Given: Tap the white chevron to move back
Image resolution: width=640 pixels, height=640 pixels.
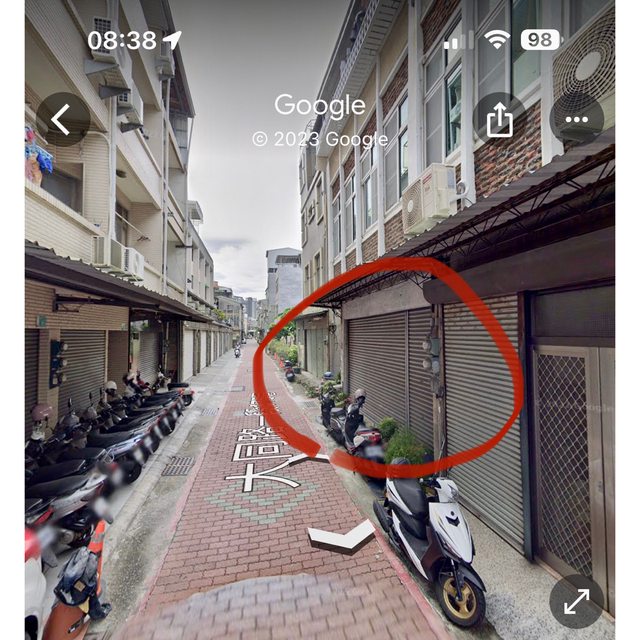Looking at the screenshot, I should [x=341, y=539].
